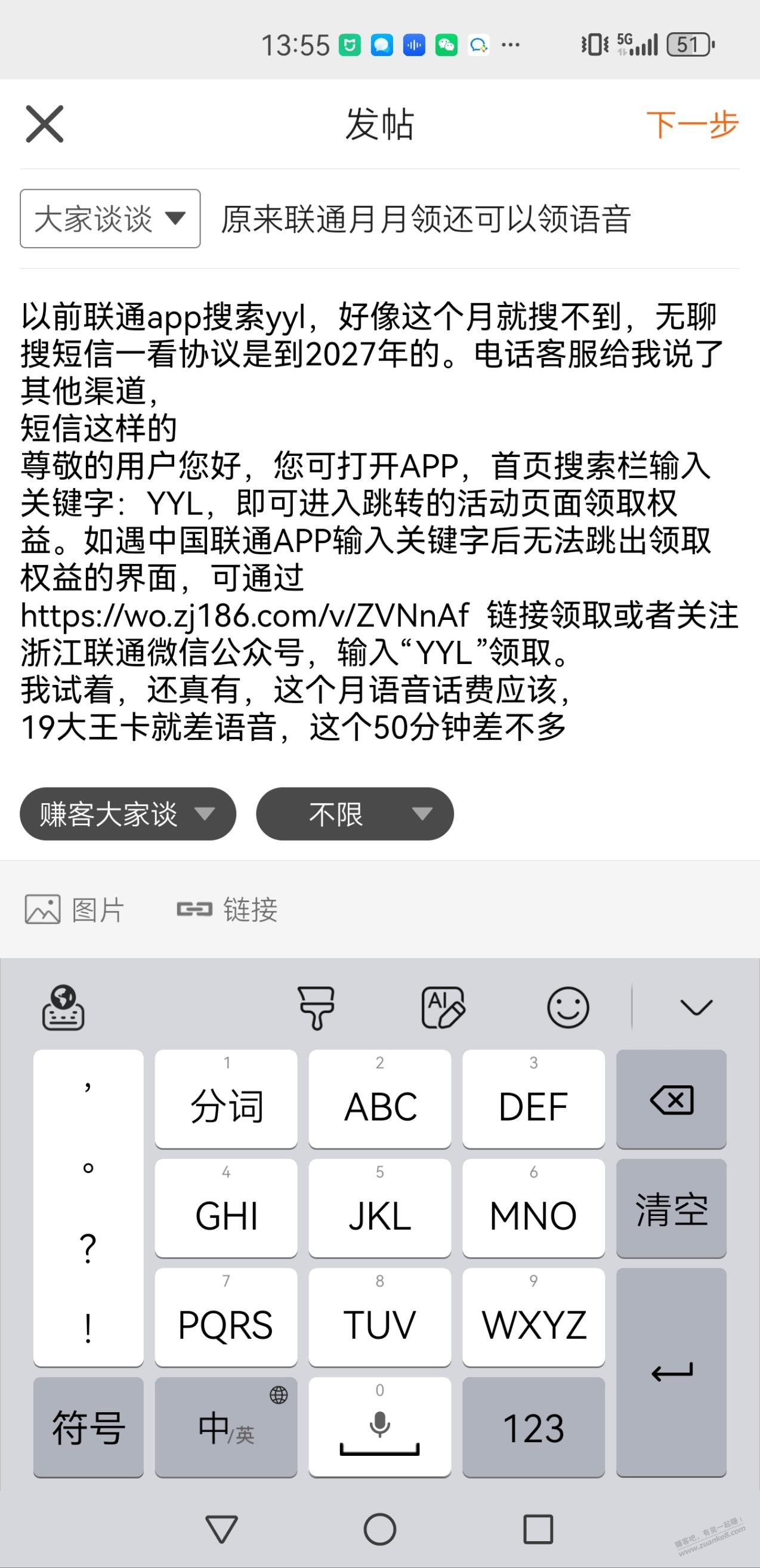Add a picture via 图片
The image size is (760, 1568).
[x=74, y=909]
